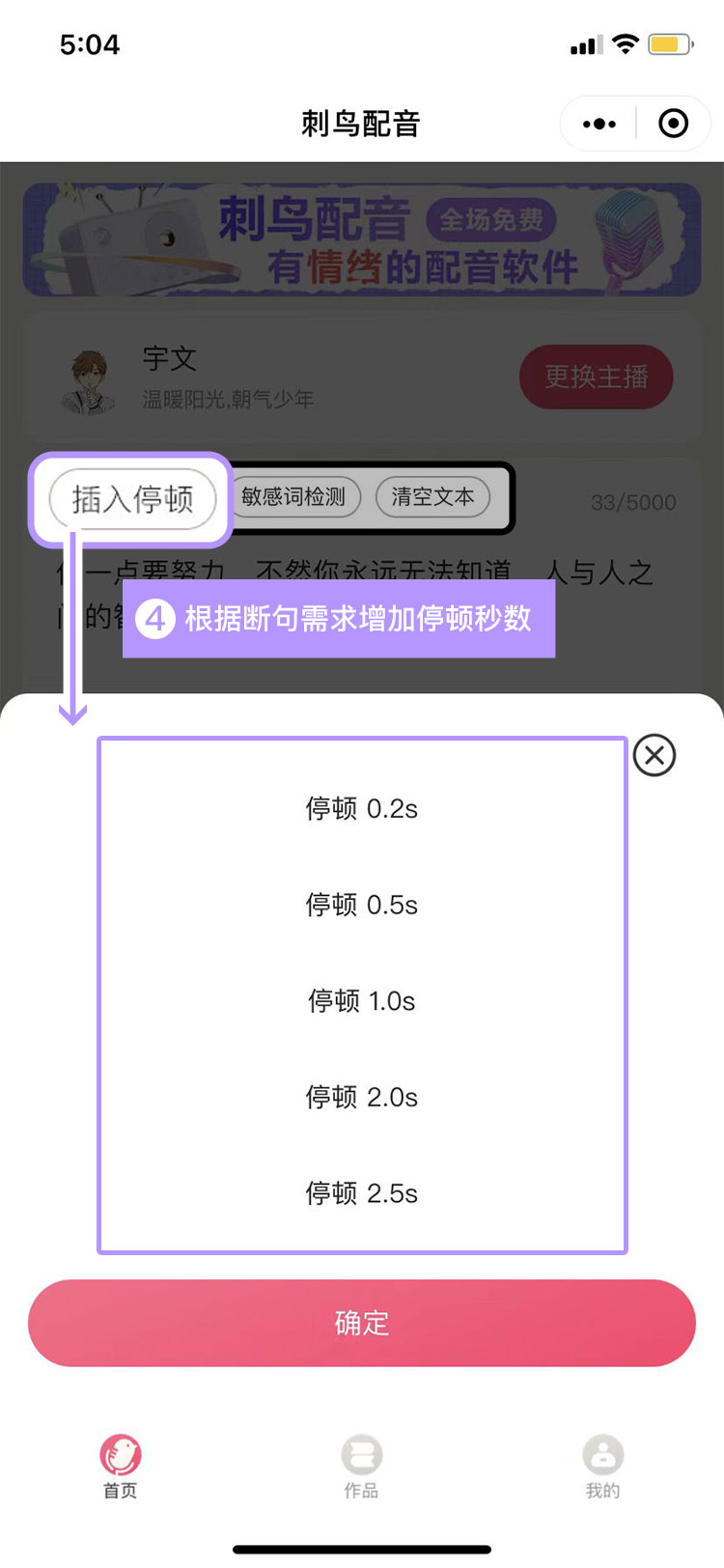Screen dimensions: 724x1568
Task: Confirm with the 确定 button
Action: (x=362, y=1323)
